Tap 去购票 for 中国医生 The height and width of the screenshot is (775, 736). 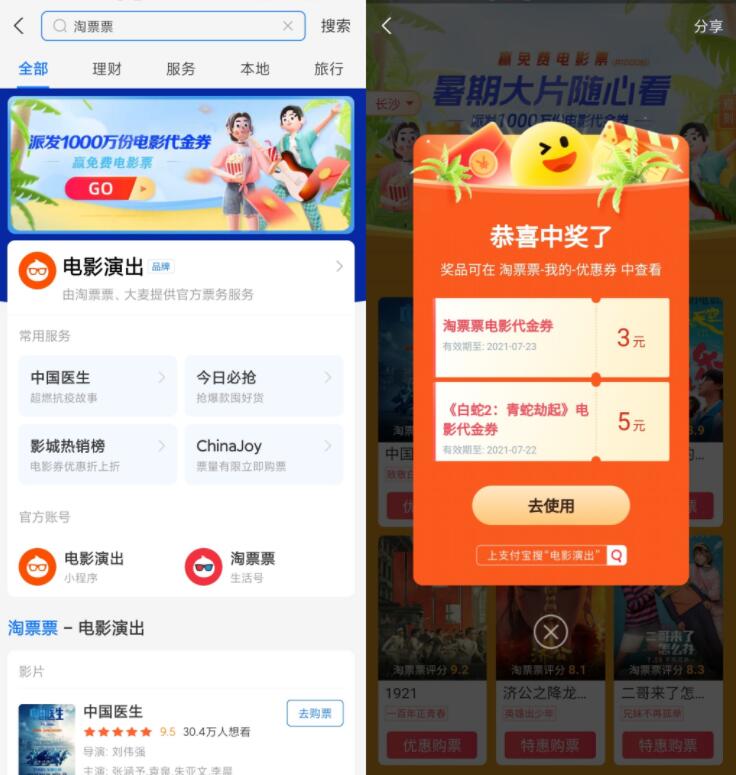(314, 713)
